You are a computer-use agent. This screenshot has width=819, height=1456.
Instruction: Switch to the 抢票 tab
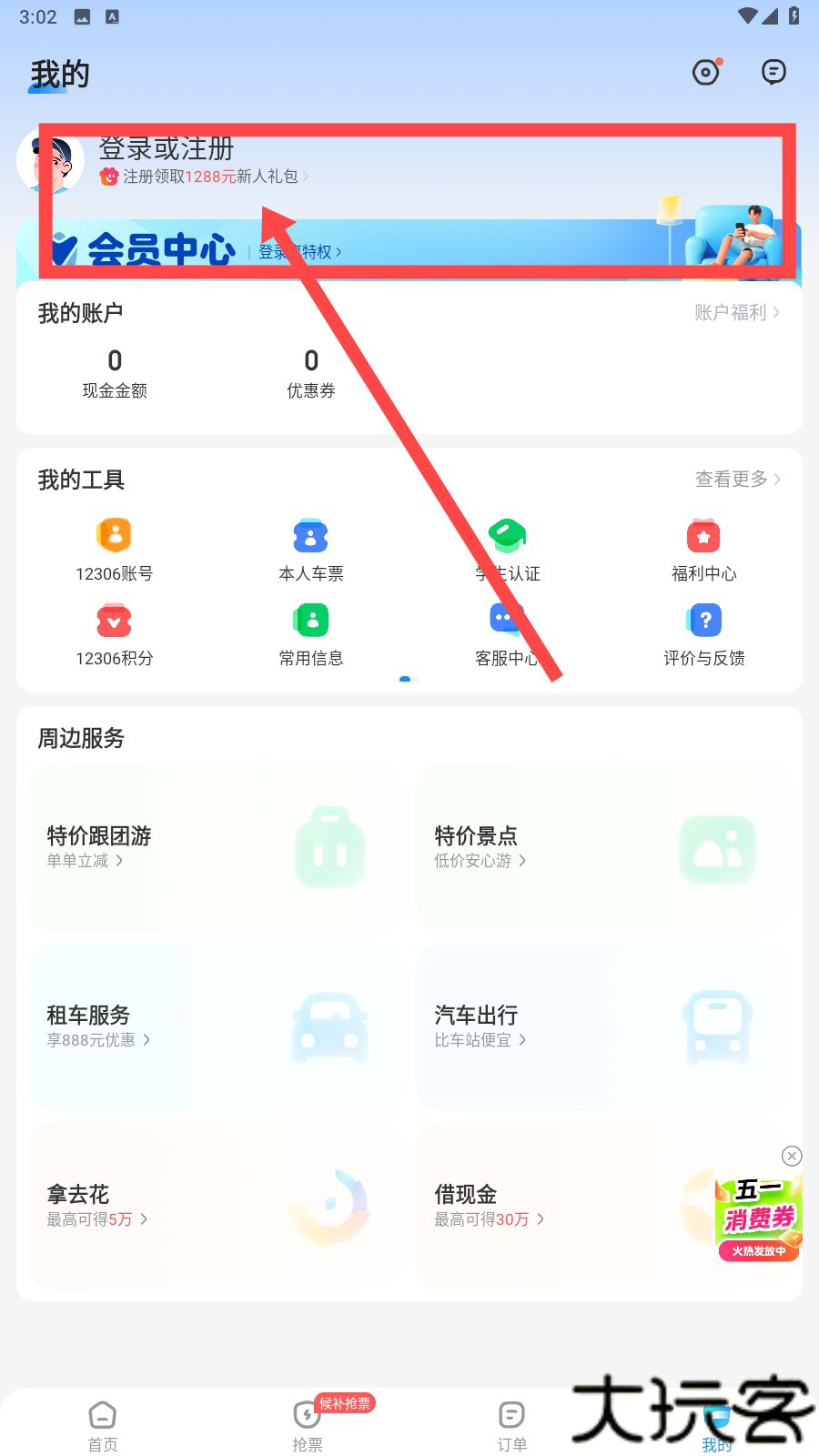pyautogui.click(x=308, y=1426)
